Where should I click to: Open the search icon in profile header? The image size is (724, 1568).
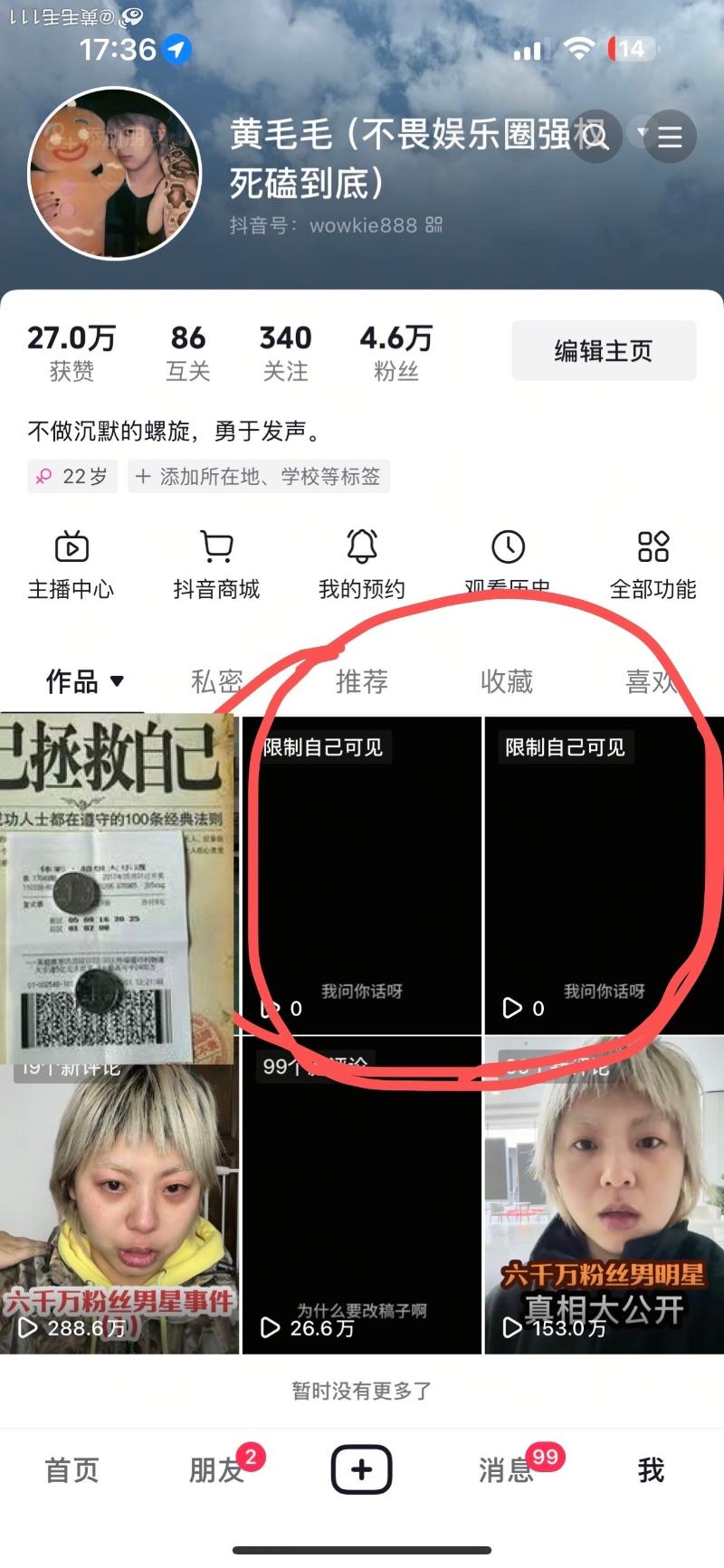(595, 137)
